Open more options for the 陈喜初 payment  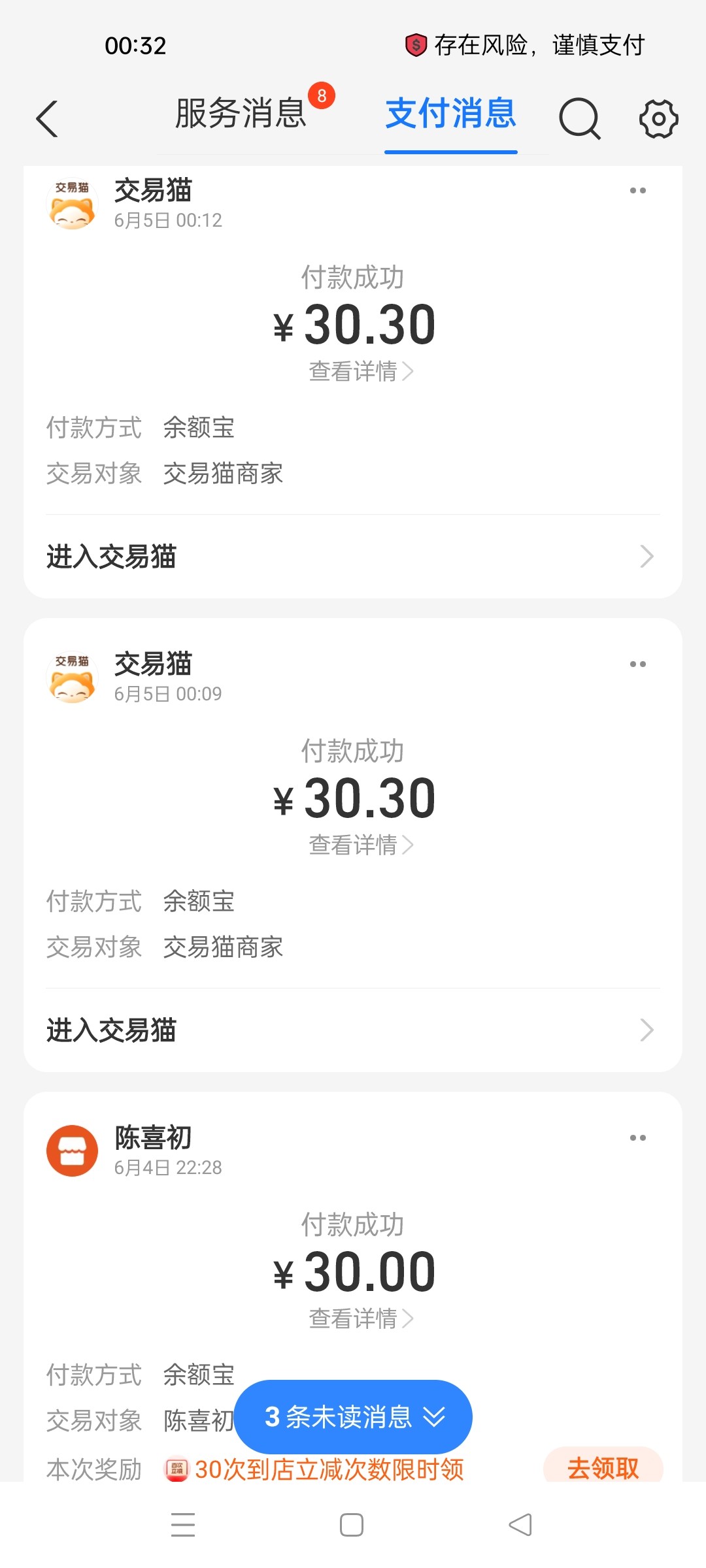click(x=637, y=1138)
